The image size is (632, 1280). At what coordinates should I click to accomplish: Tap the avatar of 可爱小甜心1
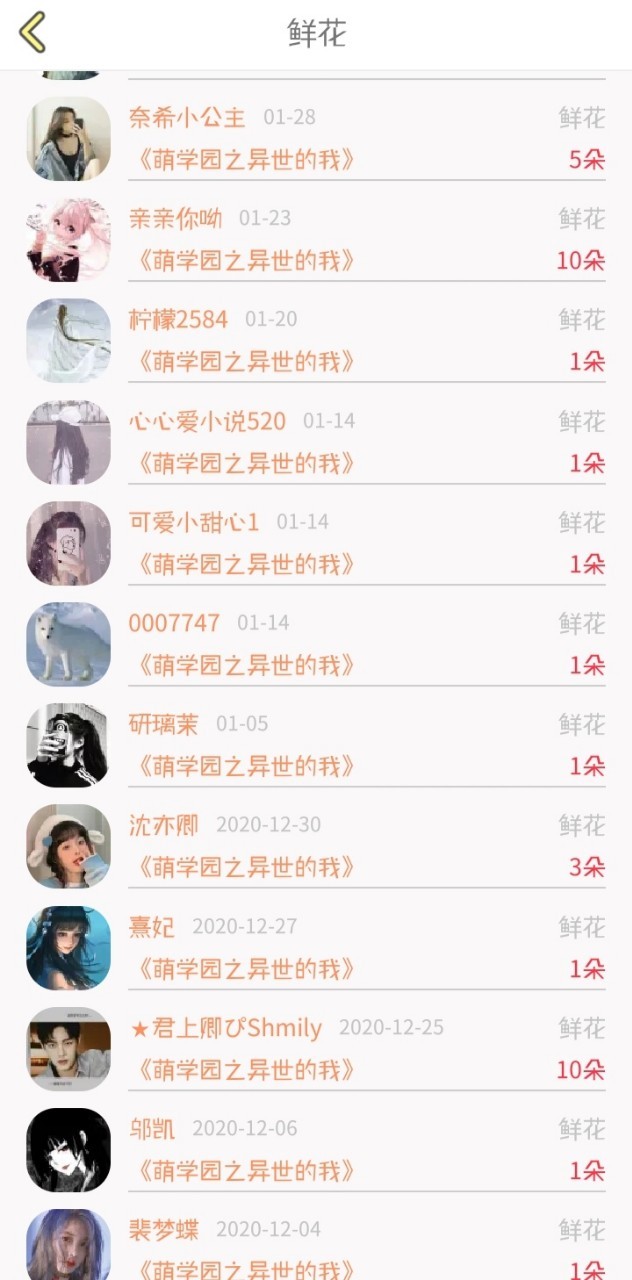click(68, 543)
